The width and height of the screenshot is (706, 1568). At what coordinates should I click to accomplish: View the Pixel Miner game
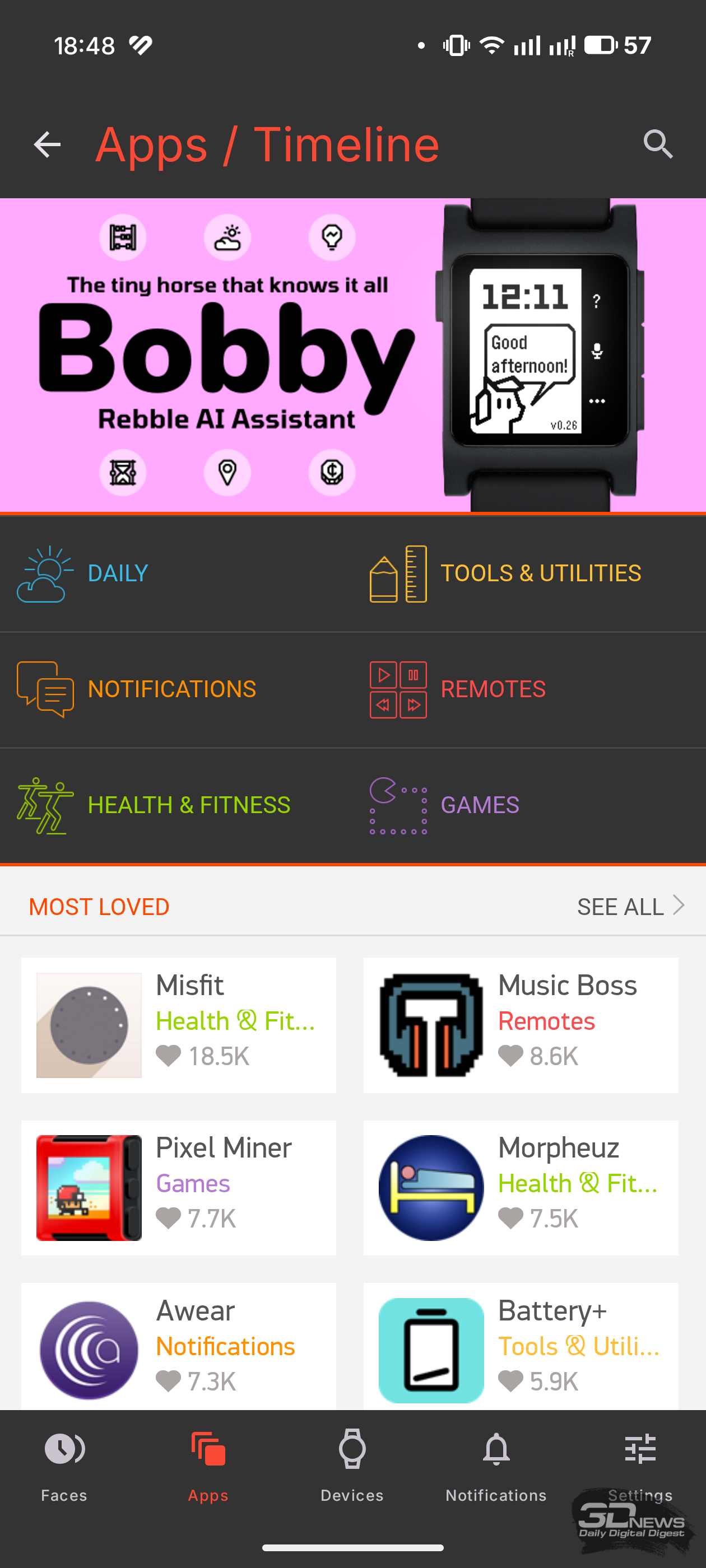(179, 1188)
